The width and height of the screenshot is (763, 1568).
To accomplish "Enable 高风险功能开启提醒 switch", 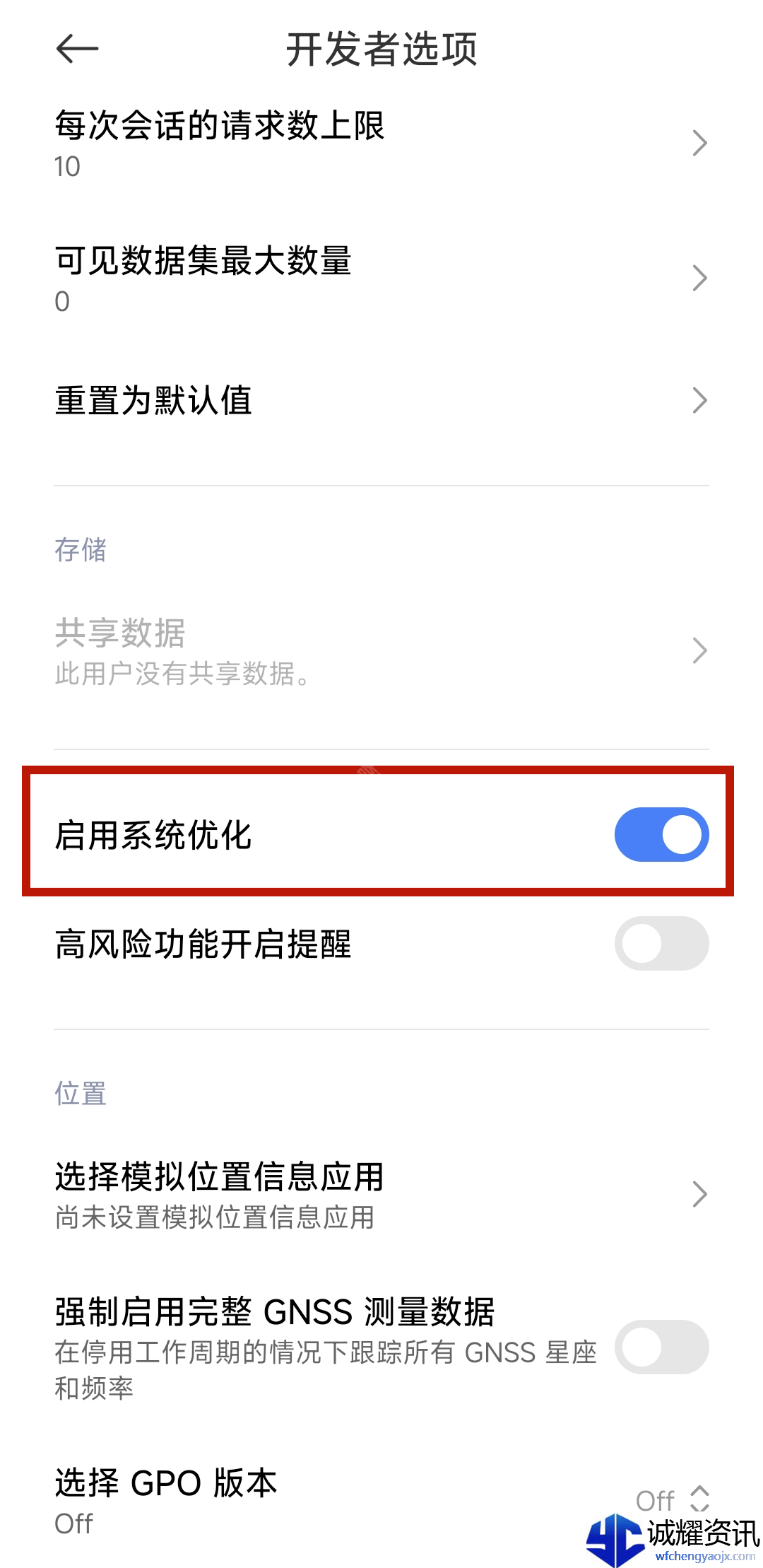I will (x=661, y=944).
